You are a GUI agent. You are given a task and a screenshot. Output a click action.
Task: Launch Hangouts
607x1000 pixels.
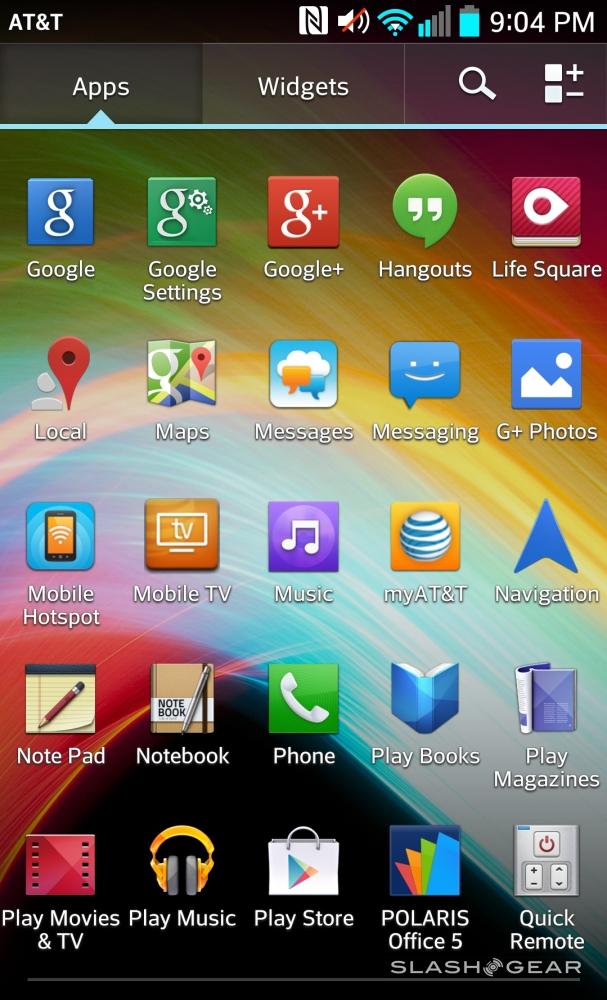pos(425,213)
